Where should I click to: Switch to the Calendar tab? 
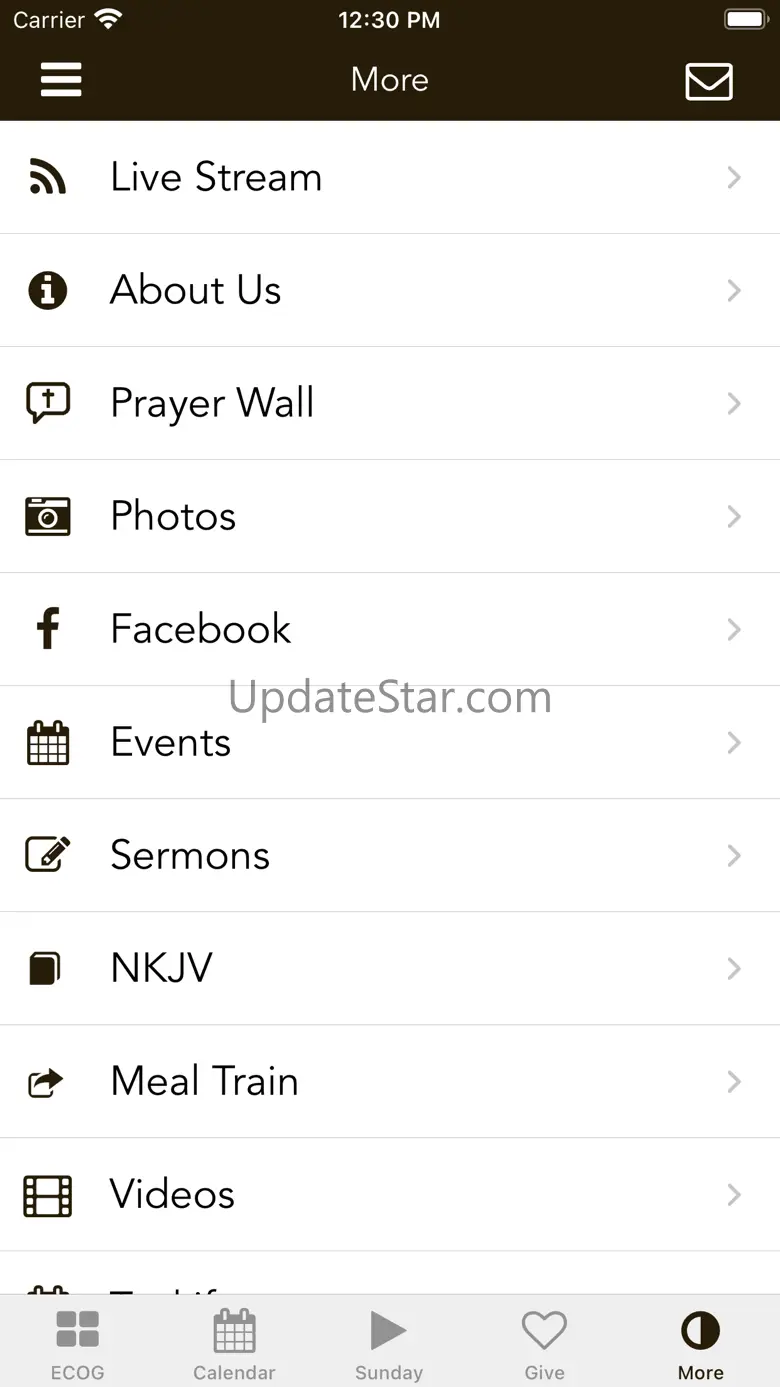[x=234, y=1343]
